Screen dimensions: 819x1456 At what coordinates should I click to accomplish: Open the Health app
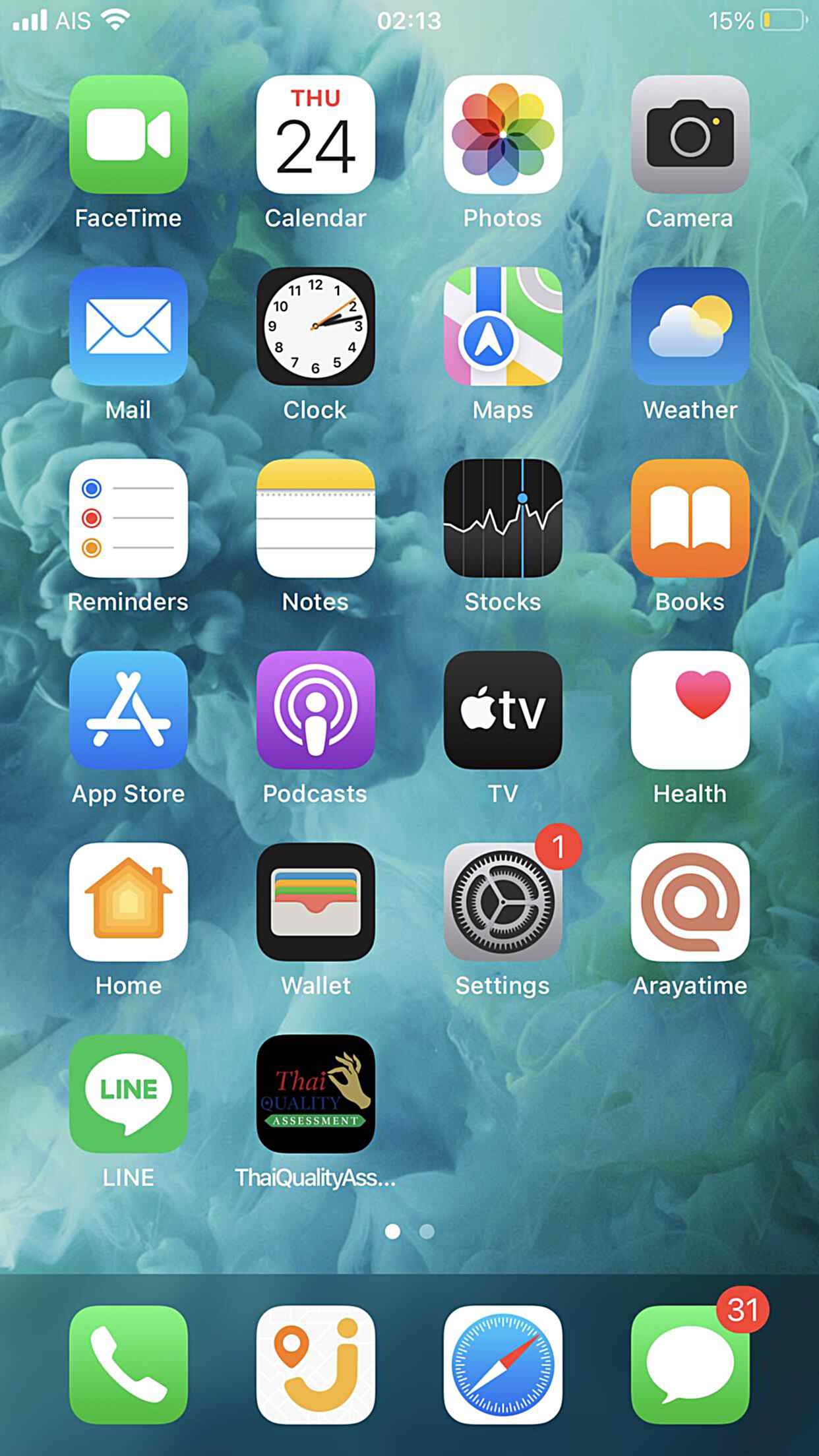tap(690, 710)
